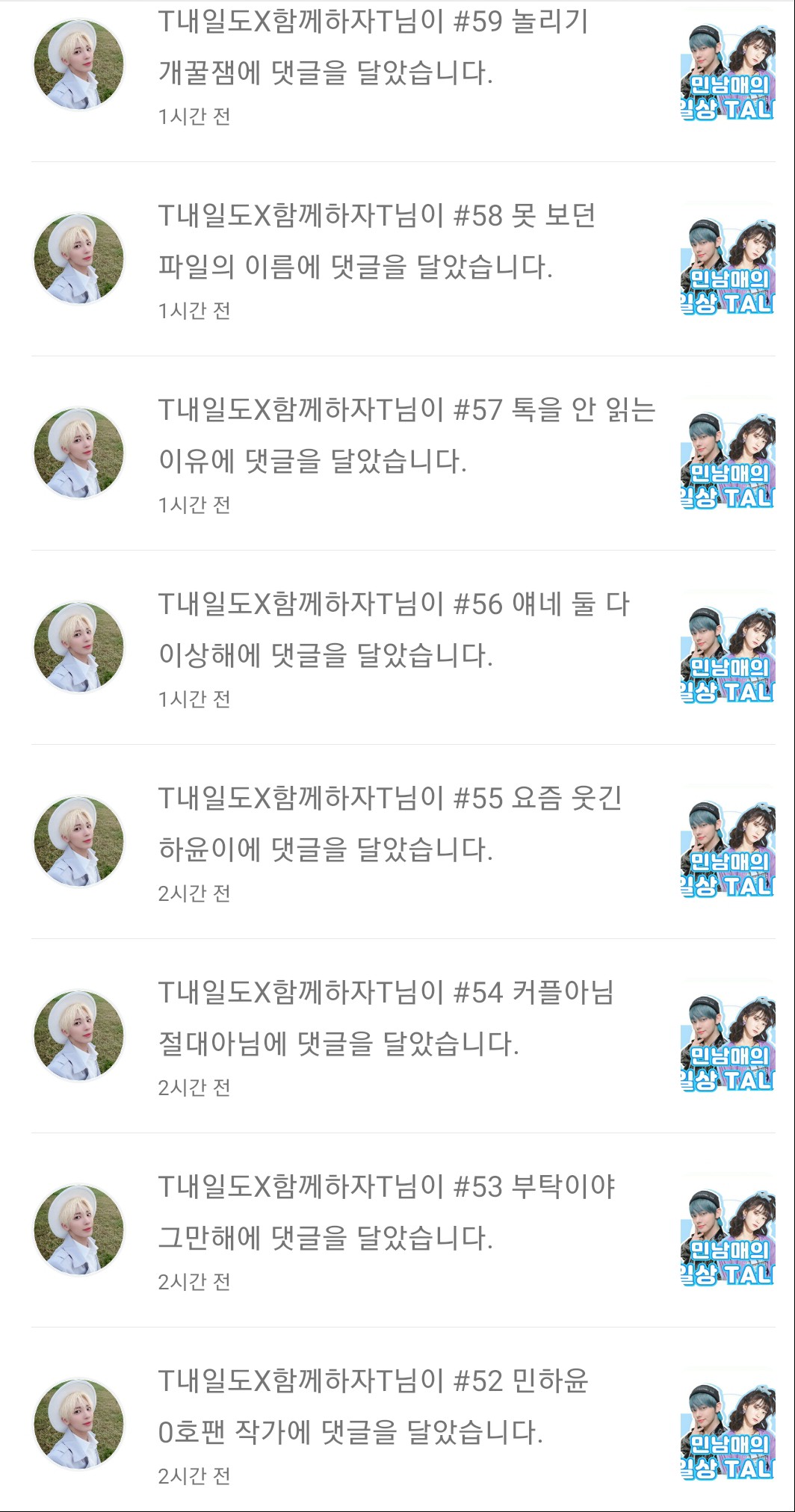Open the notification for #59 놀리기 개꿀잼

374,49
